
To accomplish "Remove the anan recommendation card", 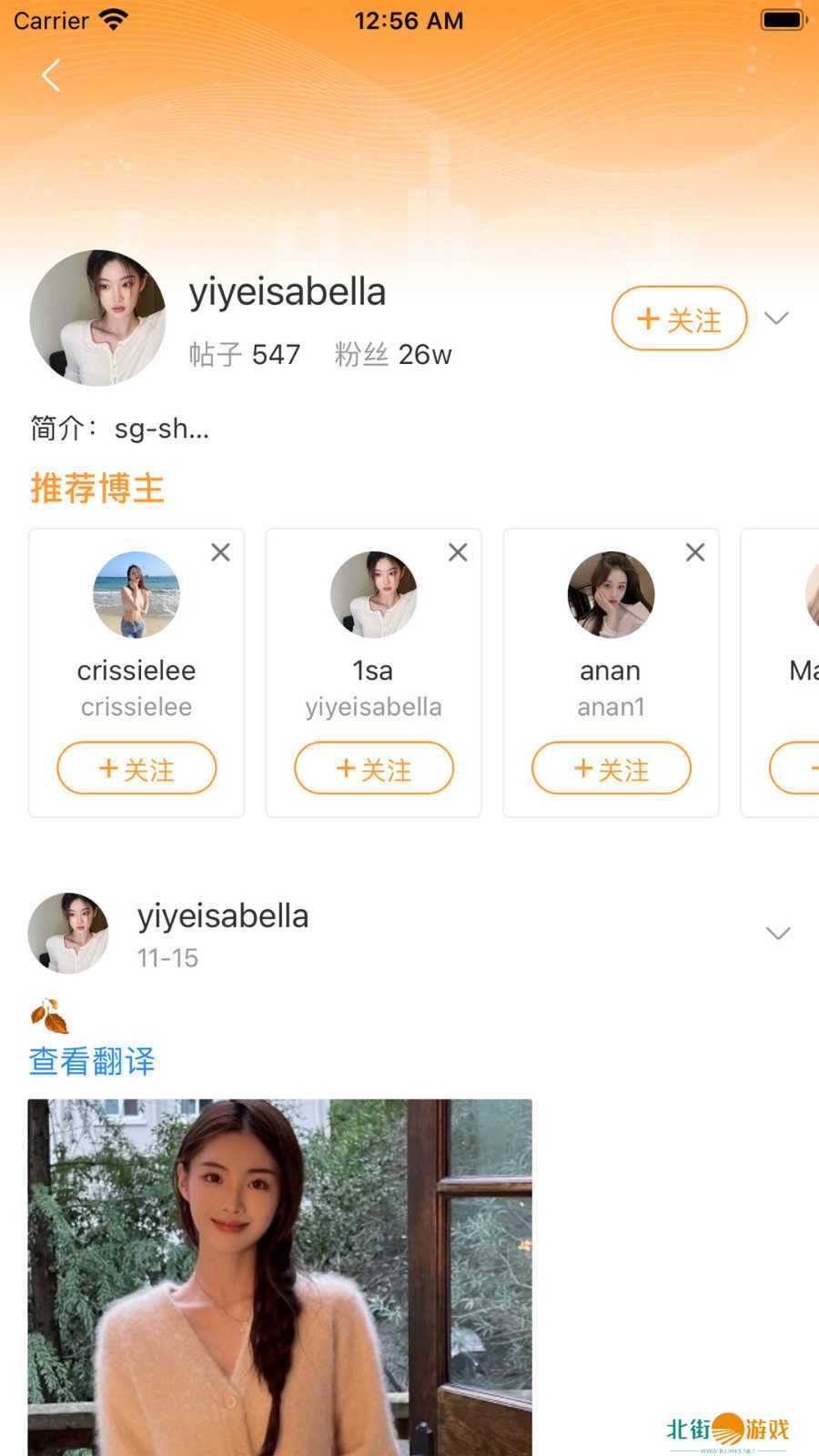I will pos(695,552).
